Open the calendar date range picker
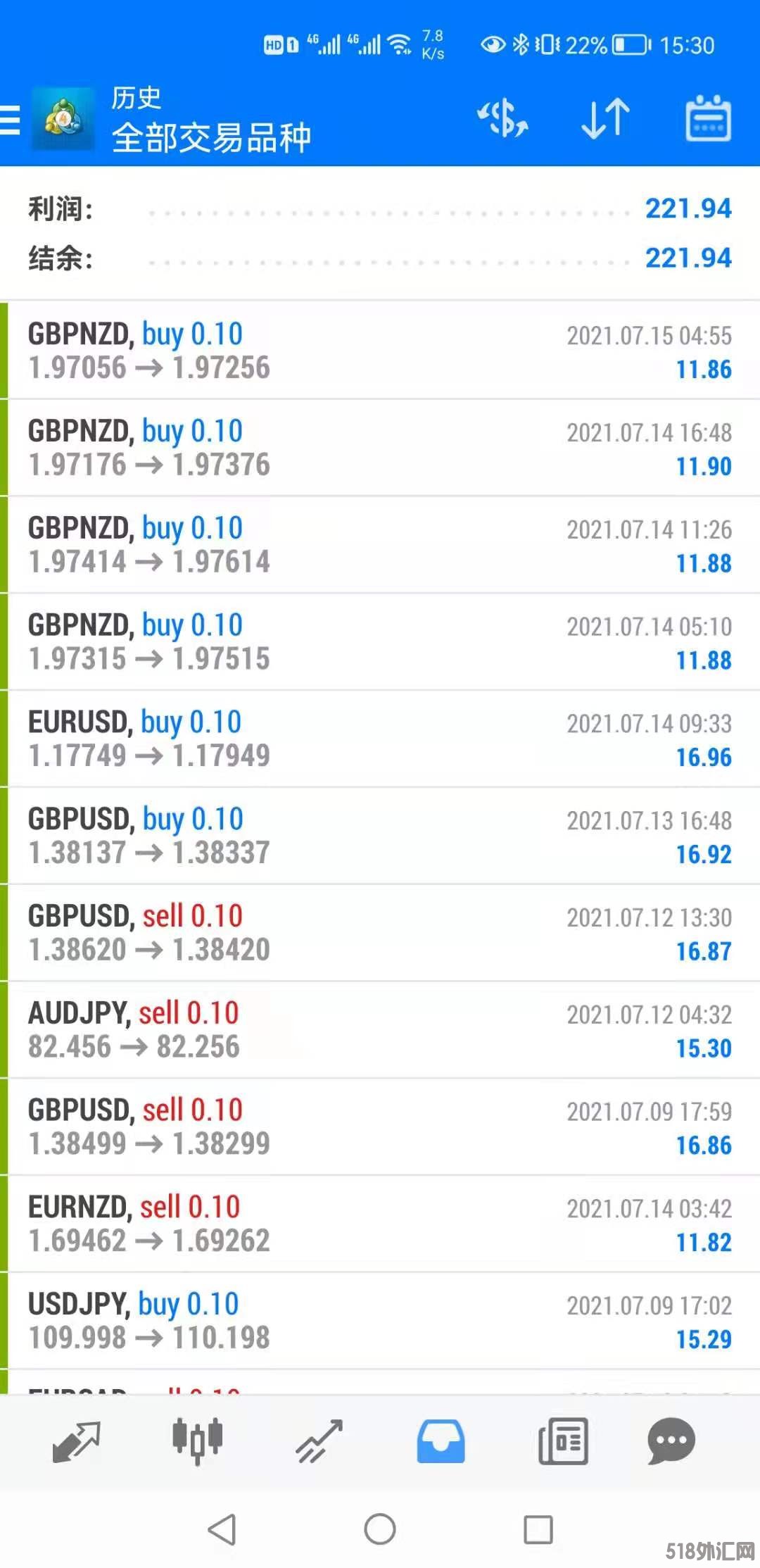Screen dimensions: 760x1568 pyautogui.click(x=708, y=118)
